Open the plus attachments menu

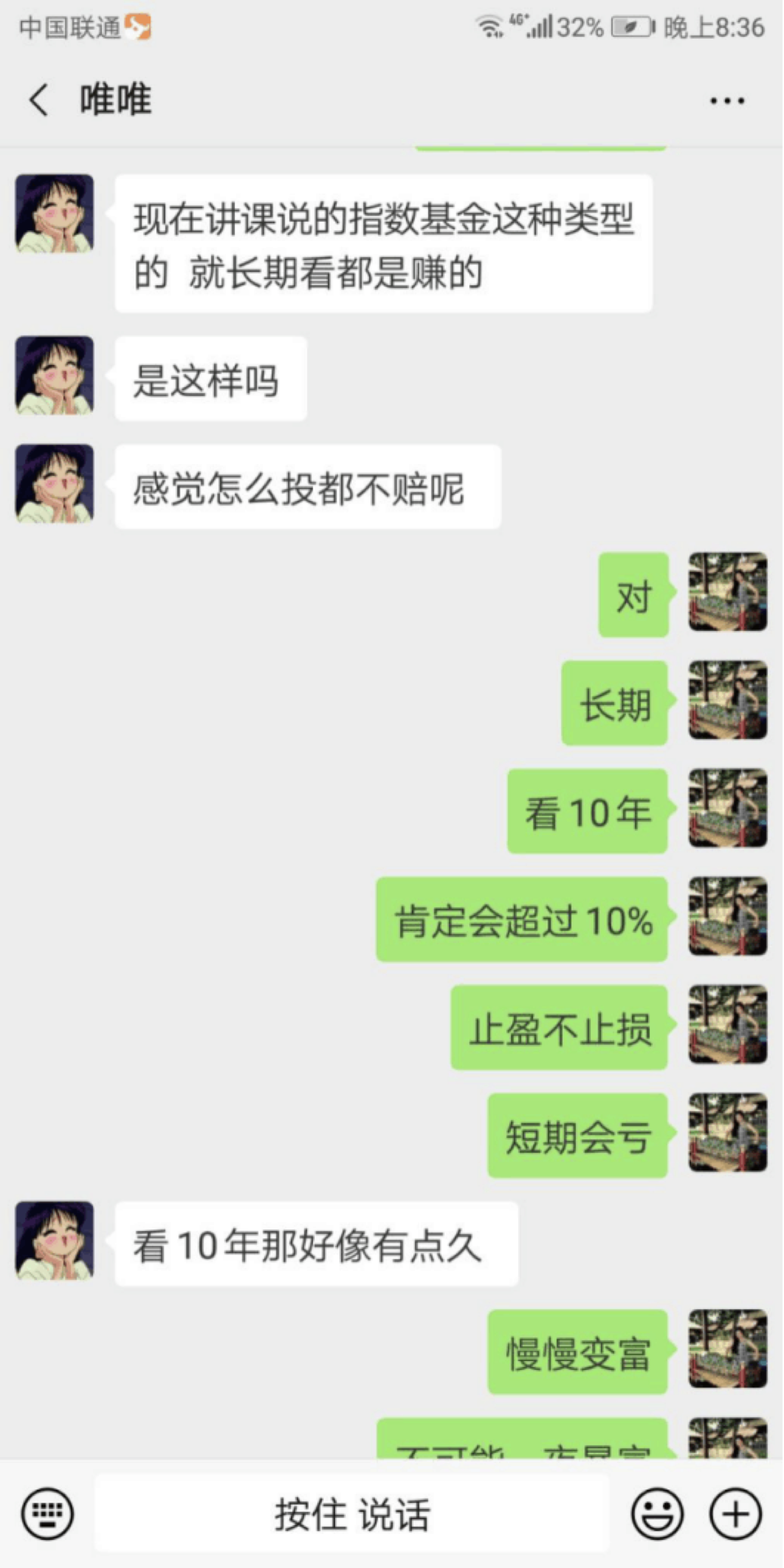coord(735,1513)
